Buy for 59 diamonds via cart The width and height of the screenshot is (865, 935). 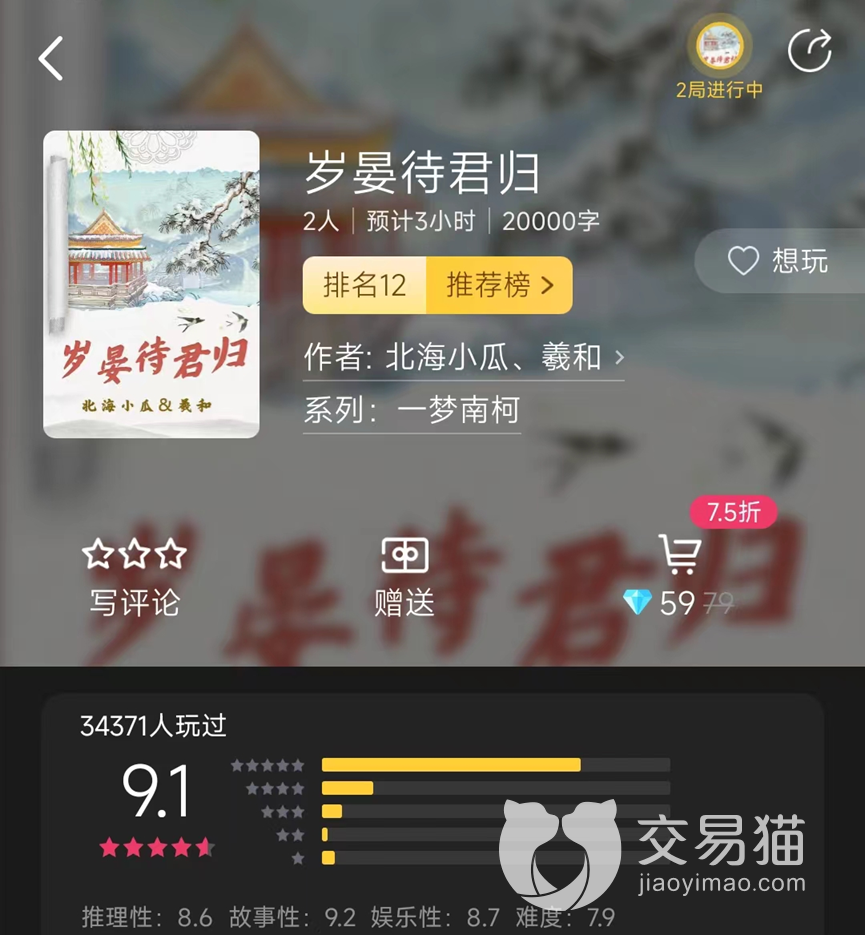(x=679, y=577)
